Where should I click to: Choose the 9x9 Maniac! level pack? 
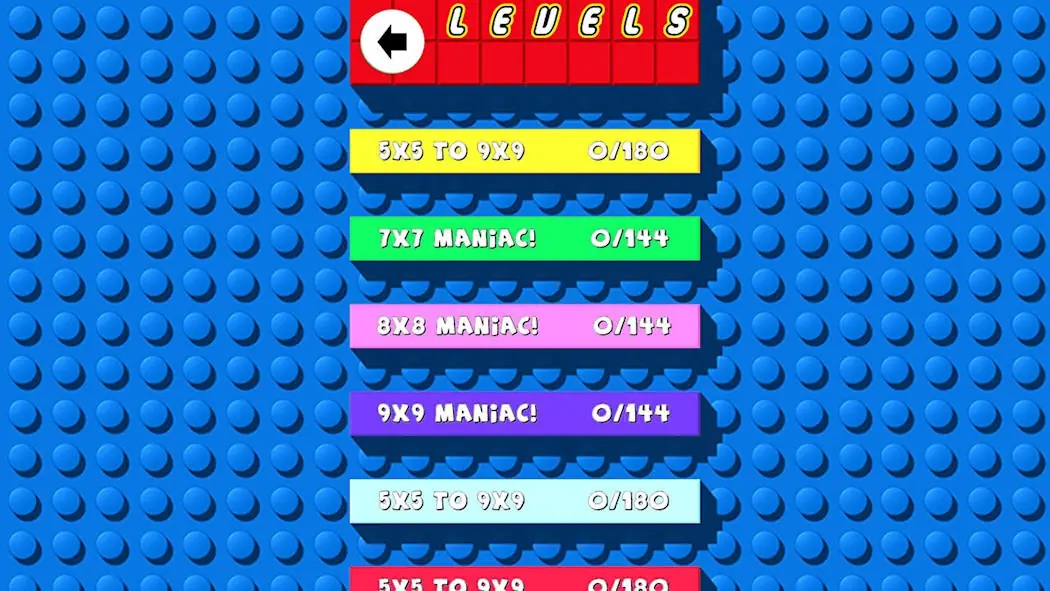(x=524, y=413)
